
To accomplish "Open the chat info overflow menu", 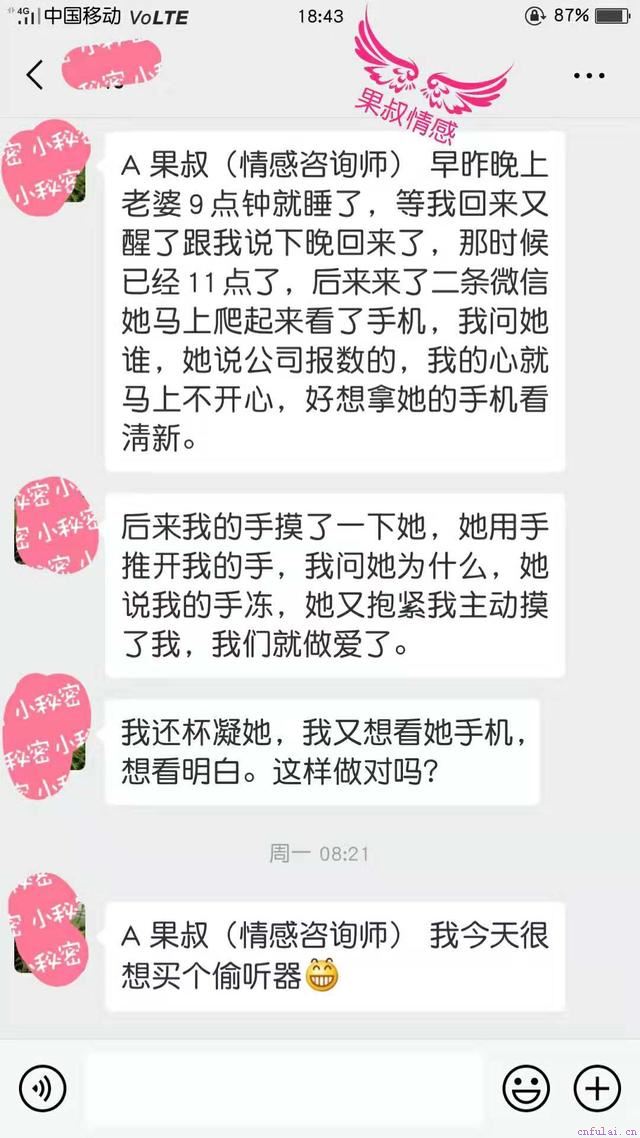I will 588,76.
